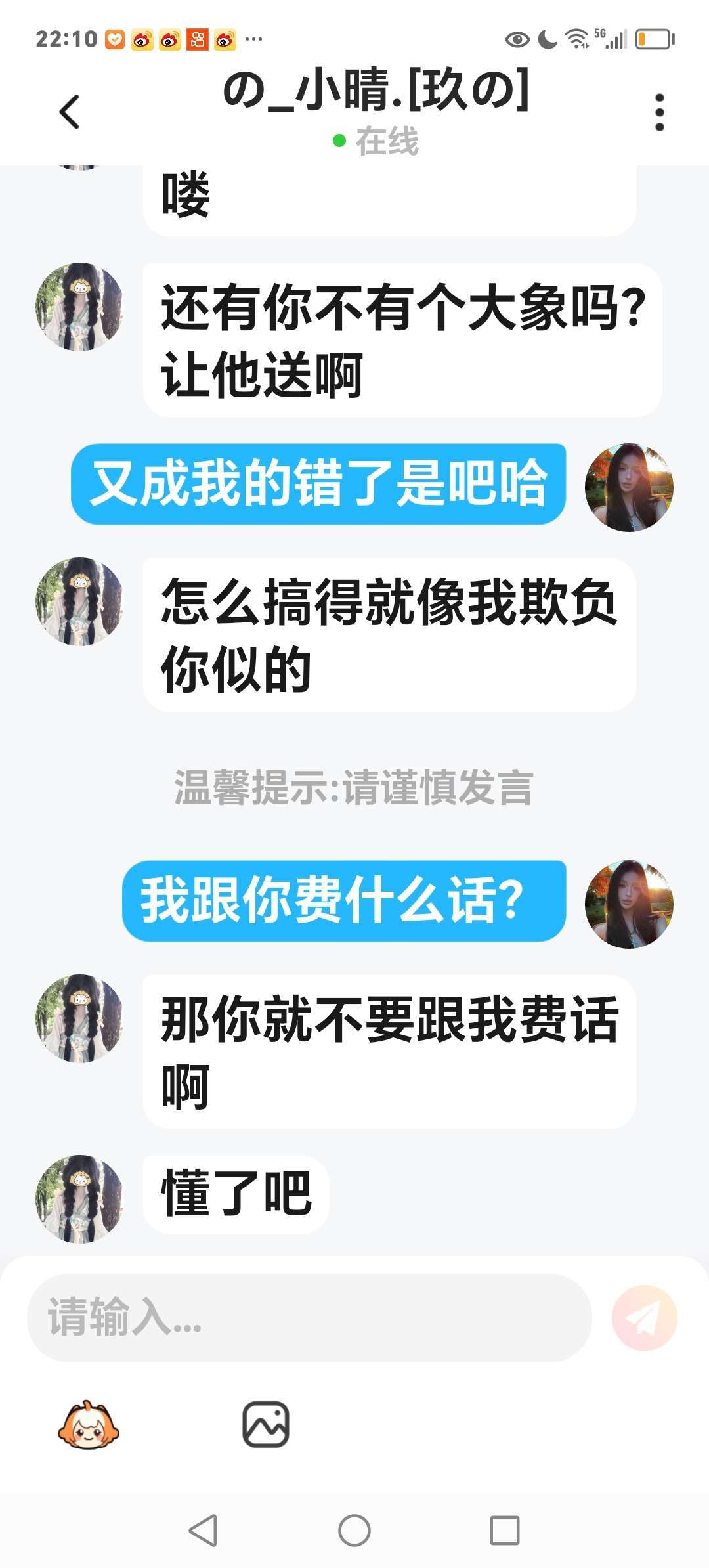Attach a picture from gallery

[x=266, y=1425]
